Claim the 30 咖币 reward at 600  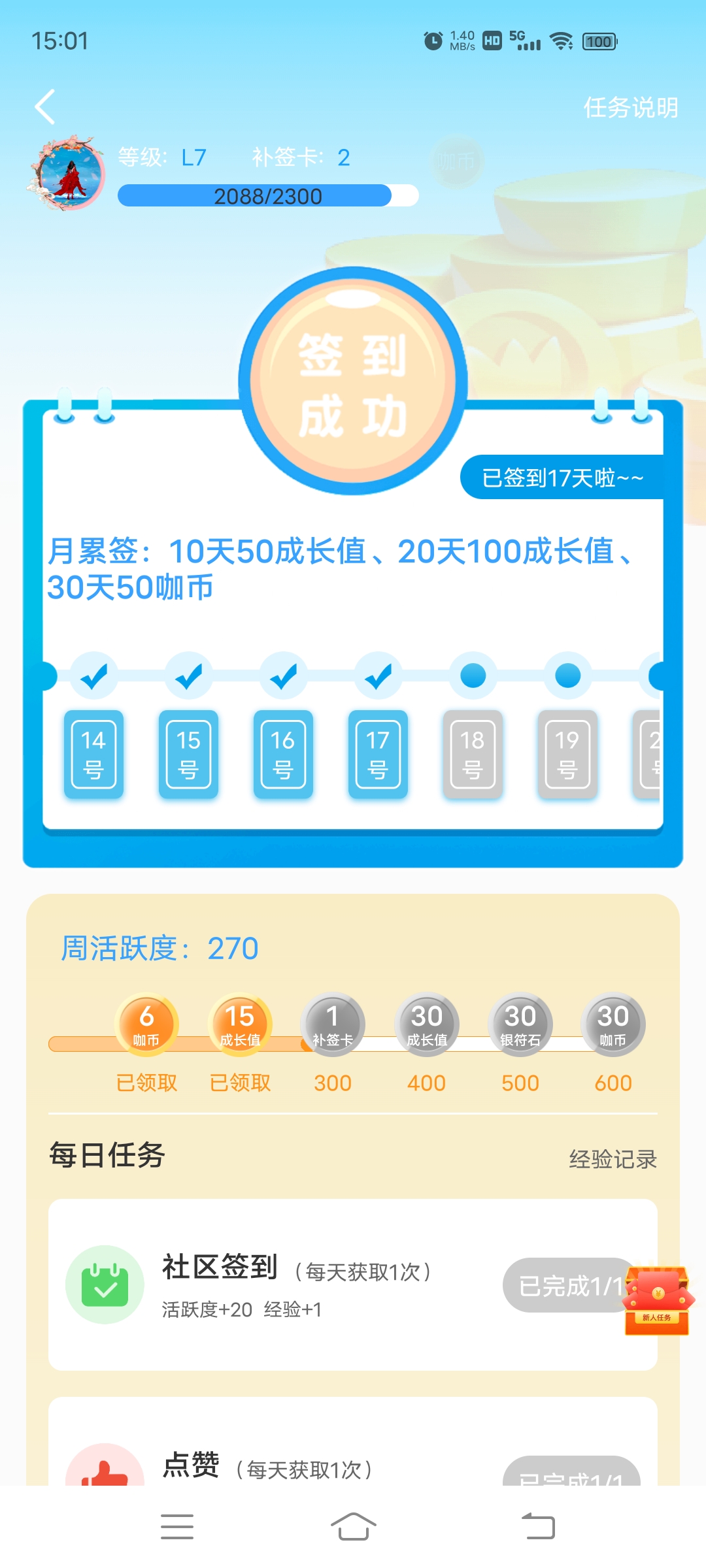pos(613,1024)
